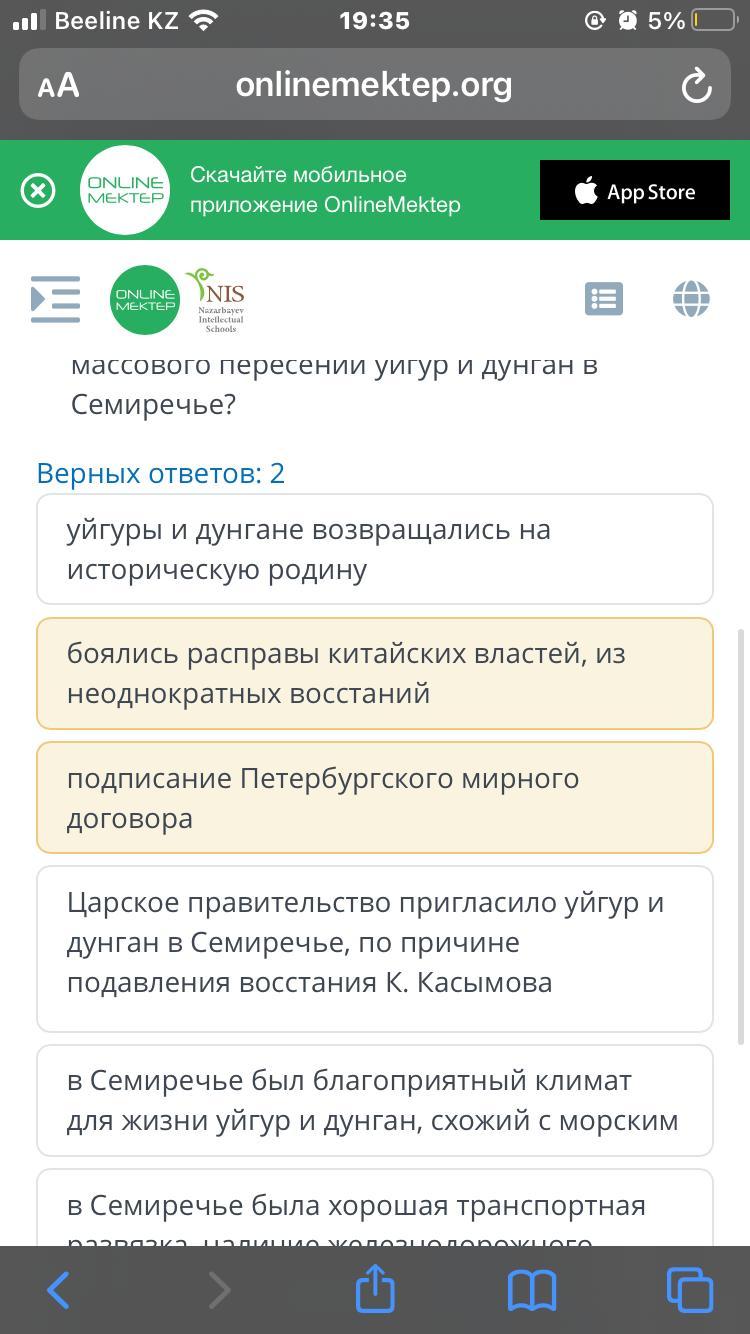The image size is (750, 1334).
Task: Select answer about tsarist government invitation
Action: pos(375,942)
